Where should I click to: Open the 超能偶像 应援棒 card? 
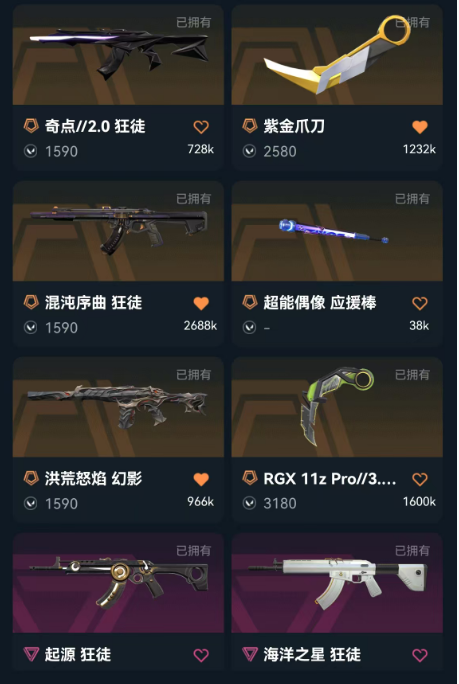(337, 264)
